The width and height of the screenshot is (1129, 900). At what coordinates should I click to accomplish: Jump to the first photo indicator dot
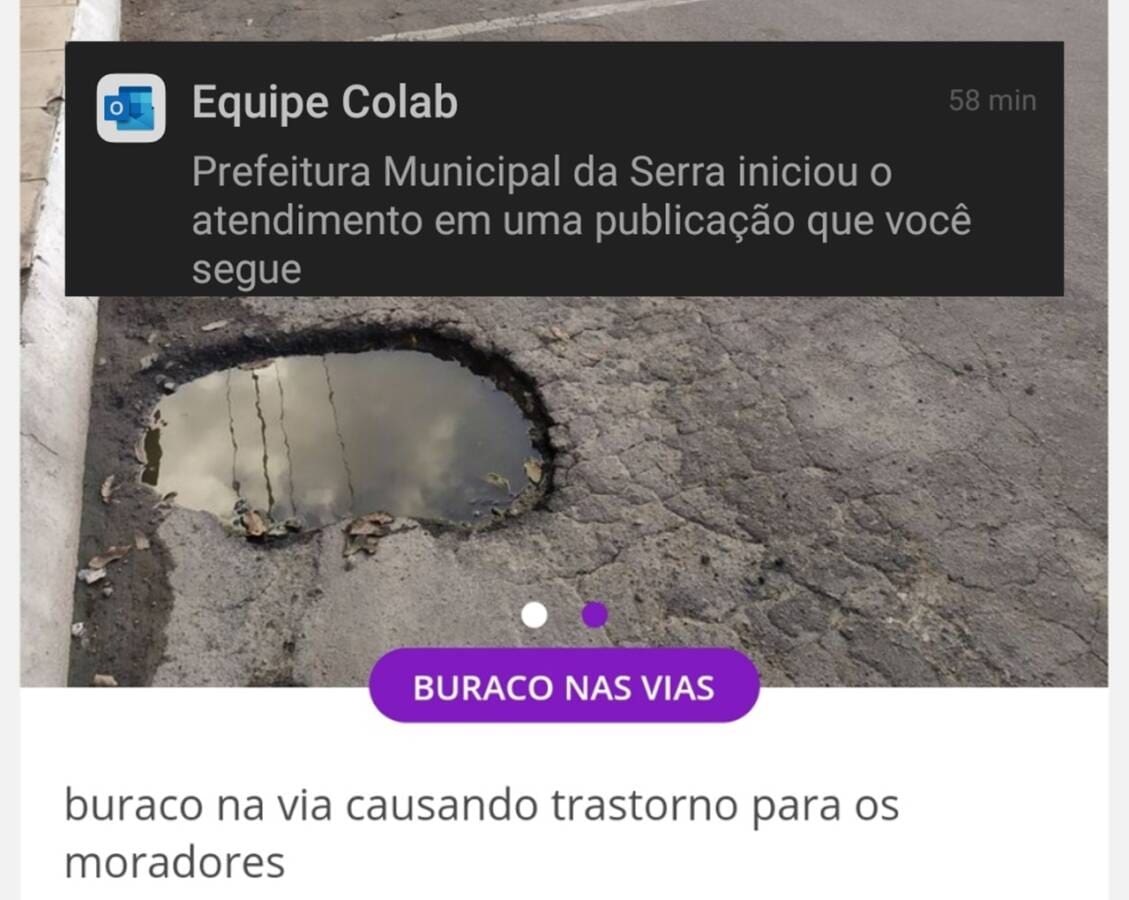tap(534, 615)
